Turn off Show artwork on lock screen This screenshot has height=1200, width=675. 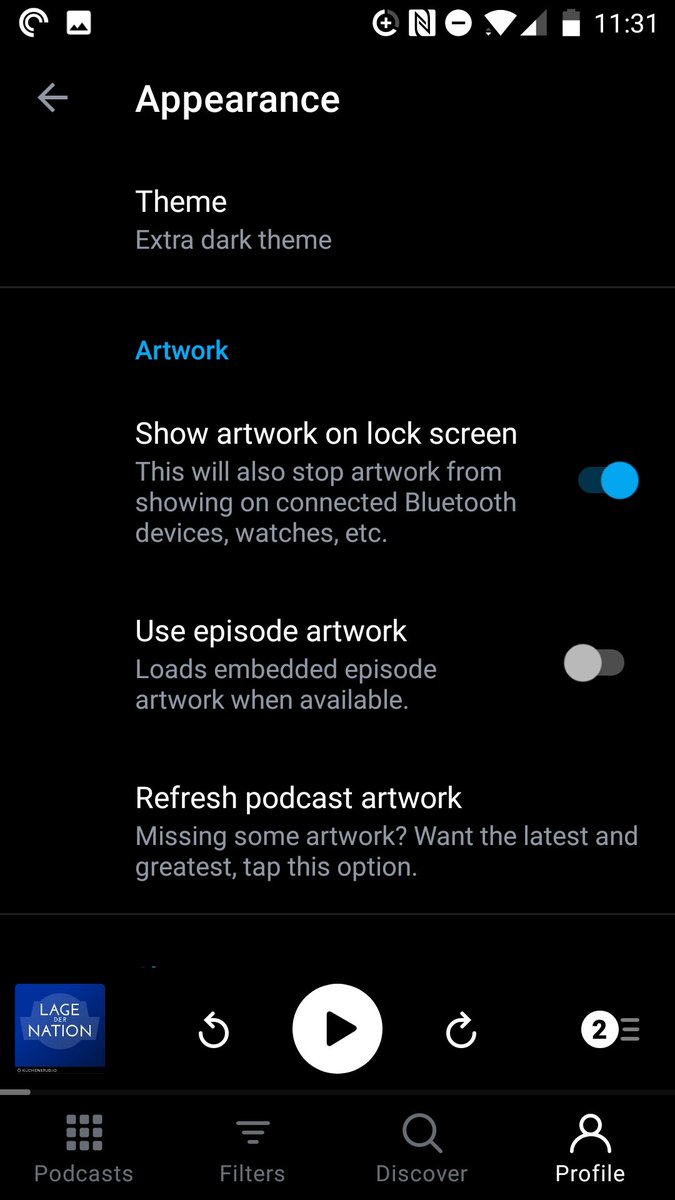(607, 481)
